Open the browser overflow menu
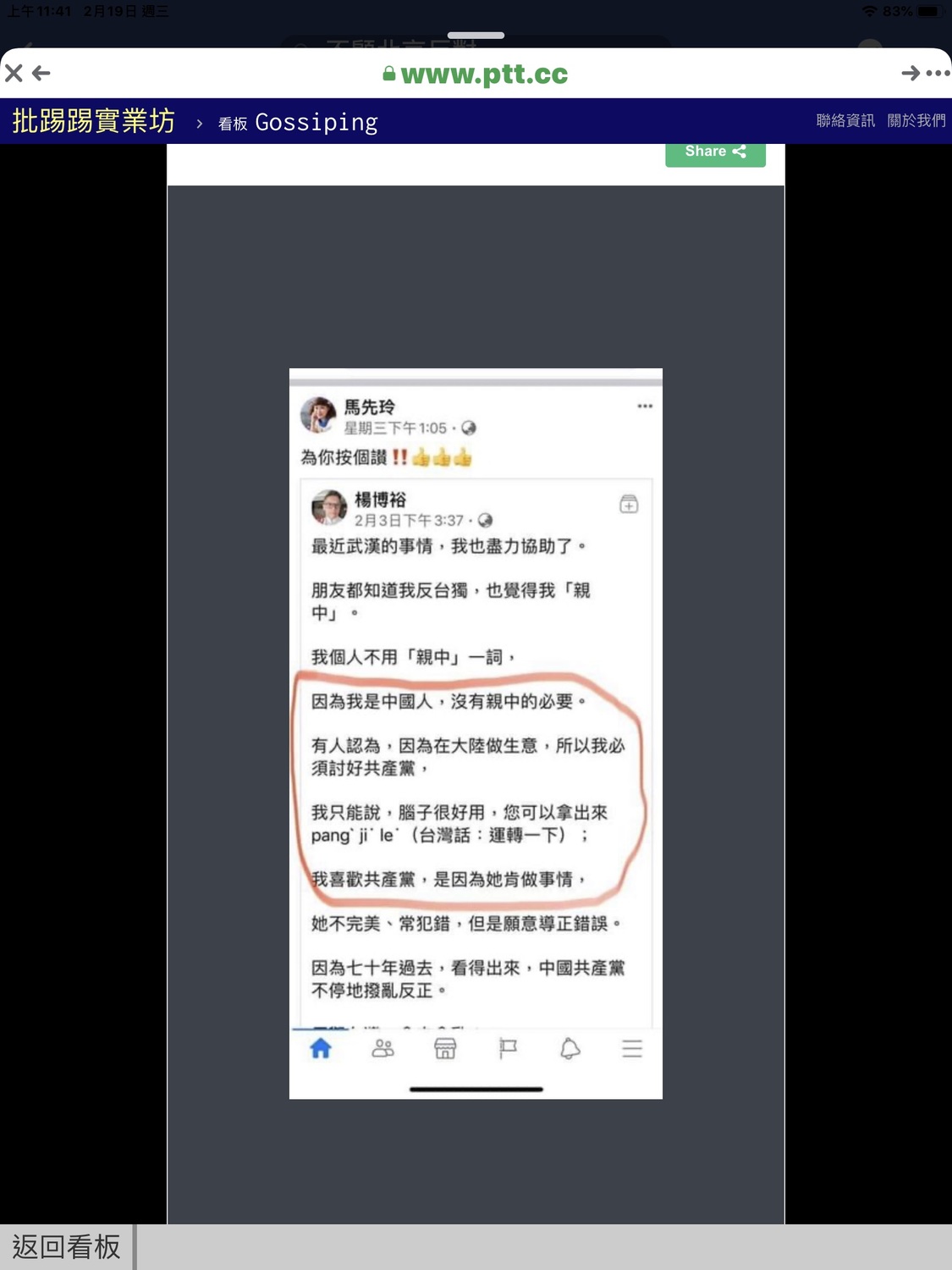Image resolution: width=952 pixels, height=1270 pixels. point(938,74)
